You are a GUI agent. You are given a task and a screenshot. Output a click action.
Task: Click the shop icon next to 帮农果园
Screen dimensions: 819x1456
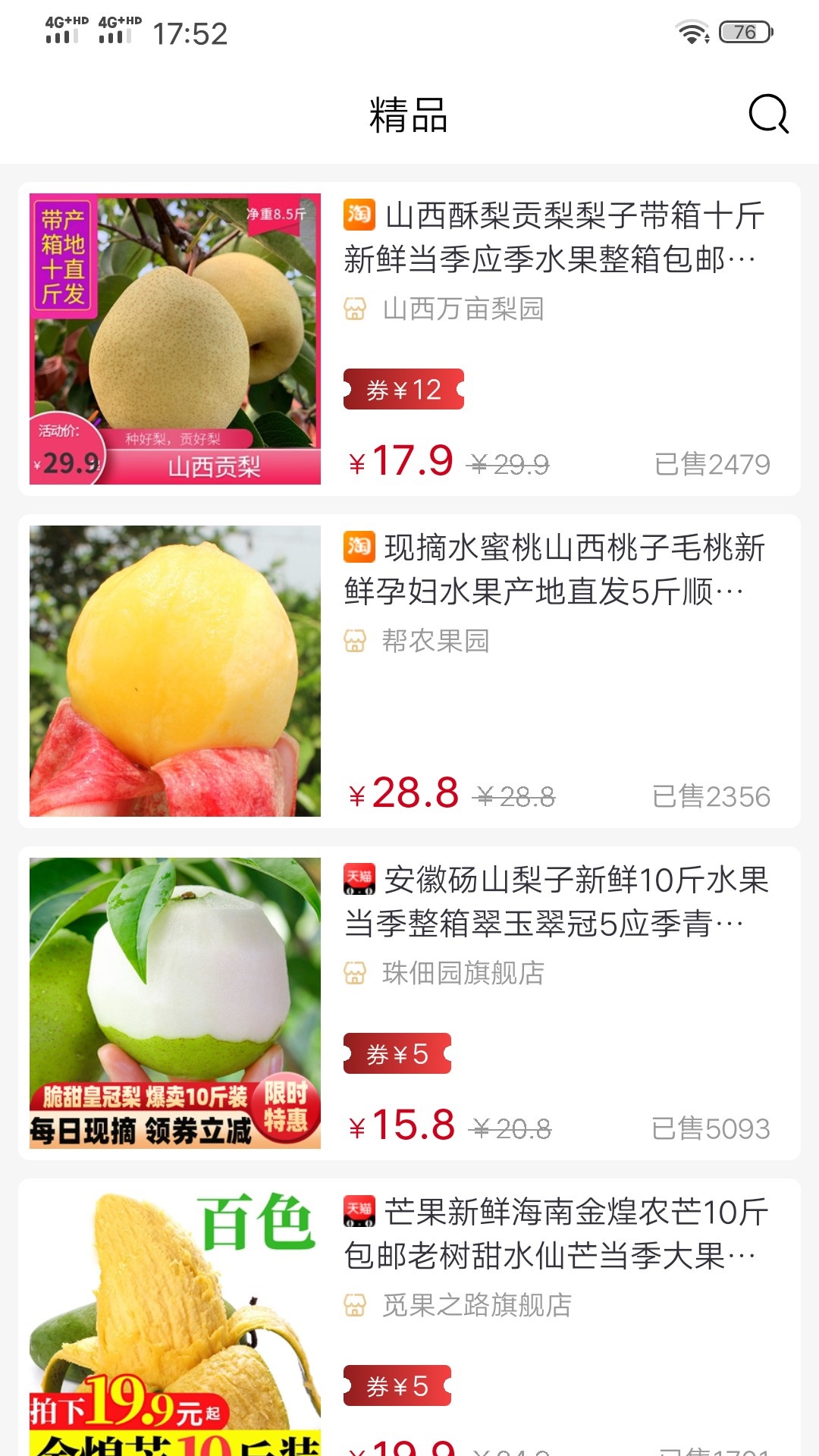click(355, 642)
